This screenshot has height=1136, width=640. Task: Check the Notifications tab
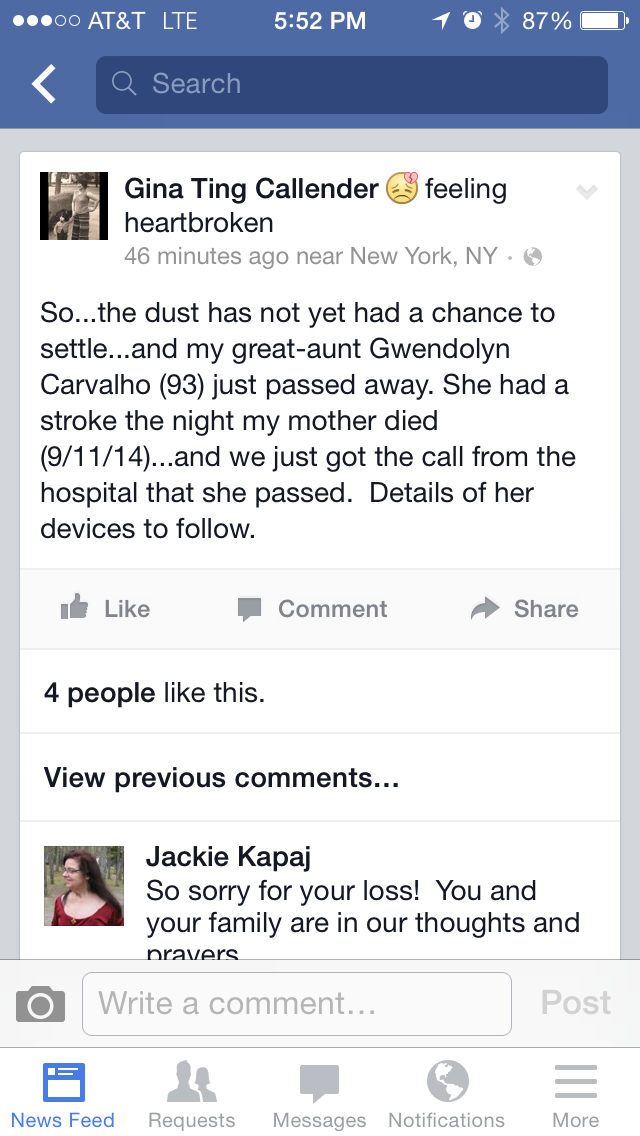tap(446, 1094)
